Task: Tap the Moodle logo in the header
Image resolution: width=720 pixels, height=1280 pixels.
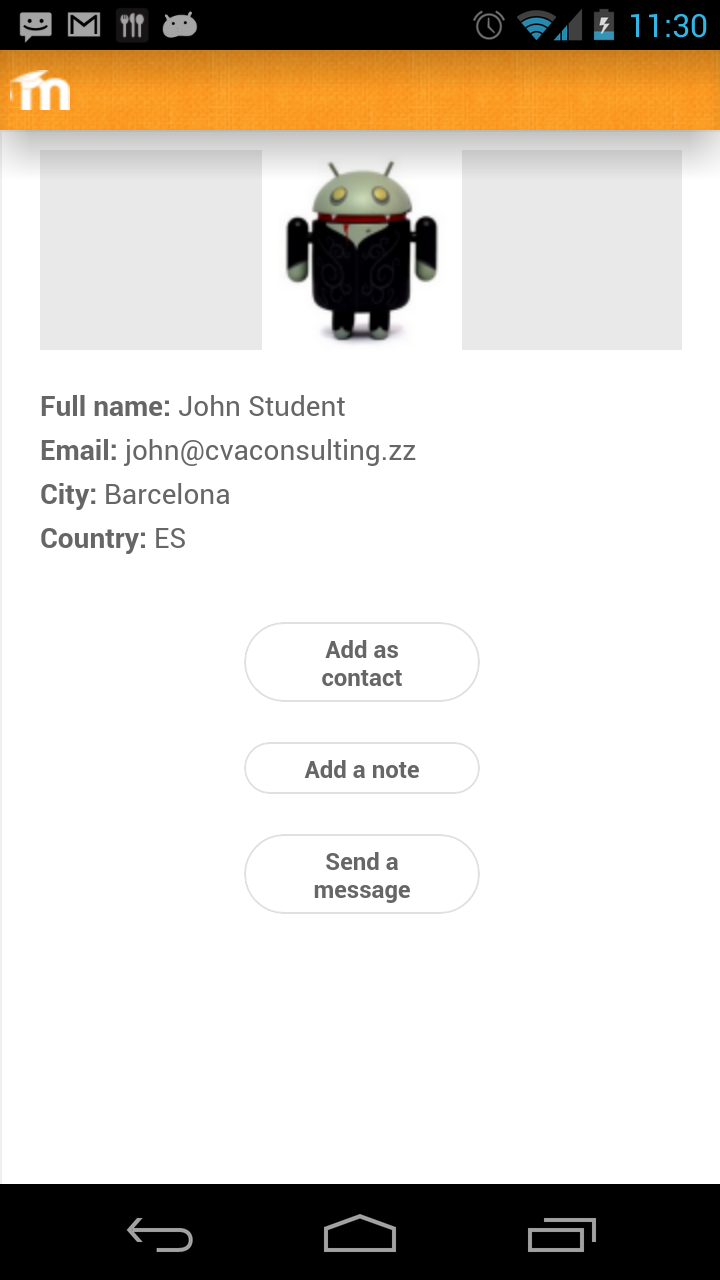Action: (41, 91)
